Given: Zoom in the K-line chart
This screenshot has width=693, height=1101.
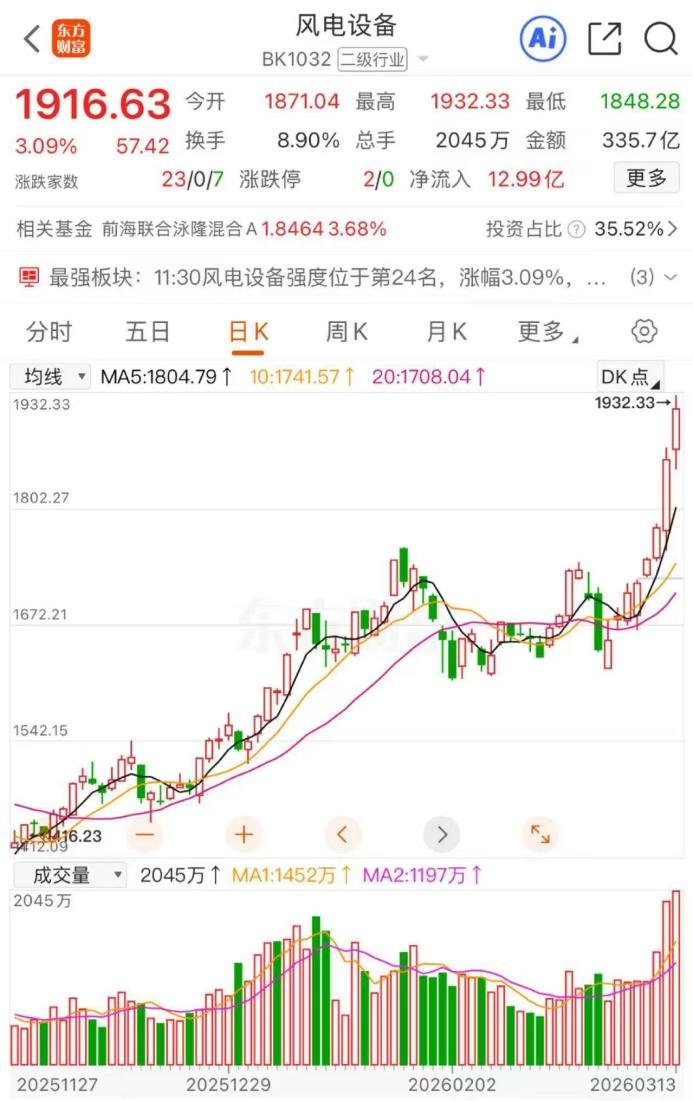Looking at the screenshot, I should tap(243, 834).
